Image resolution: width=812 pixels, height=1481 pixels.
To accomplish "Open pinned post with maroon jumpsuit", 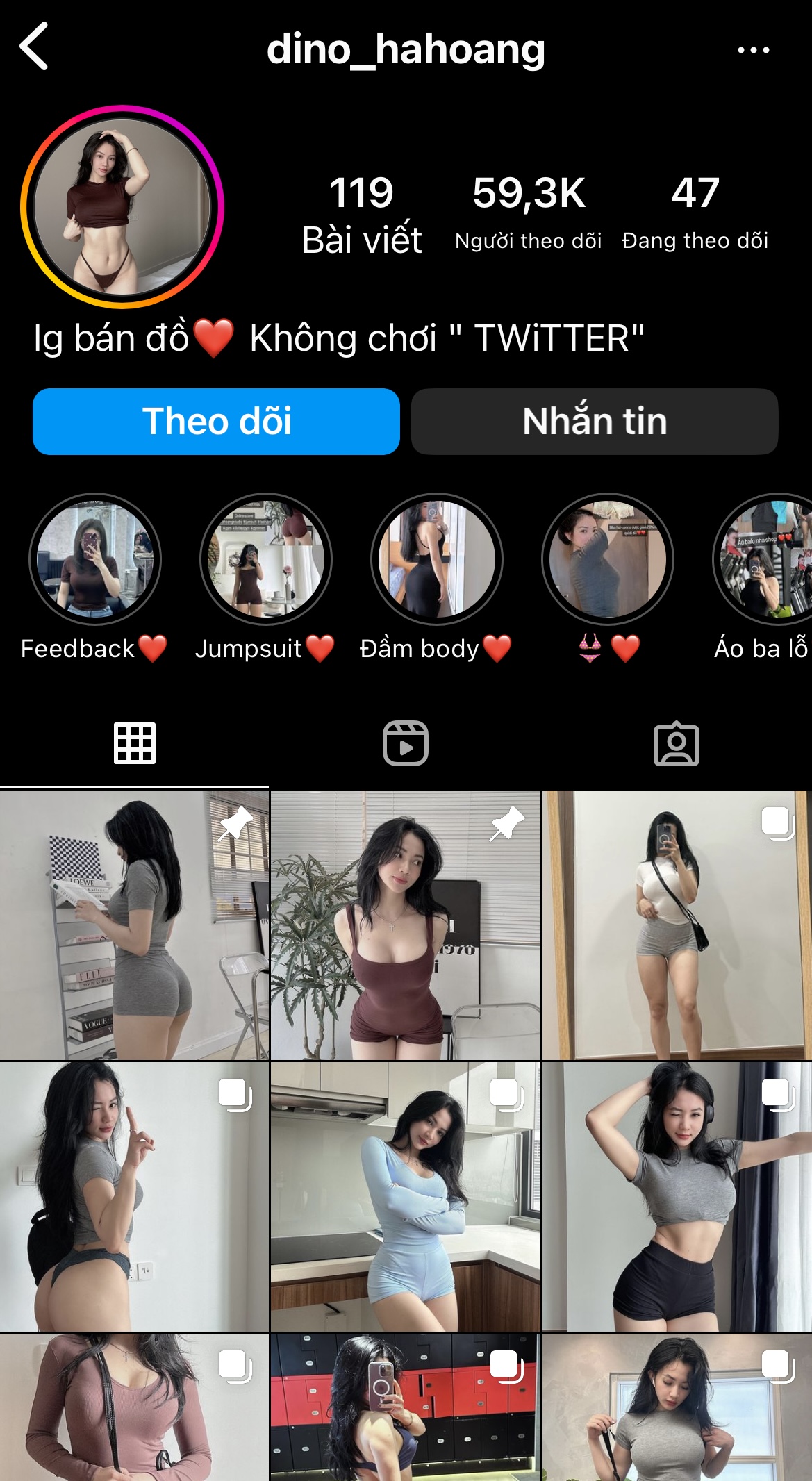I will coord(405,925).
